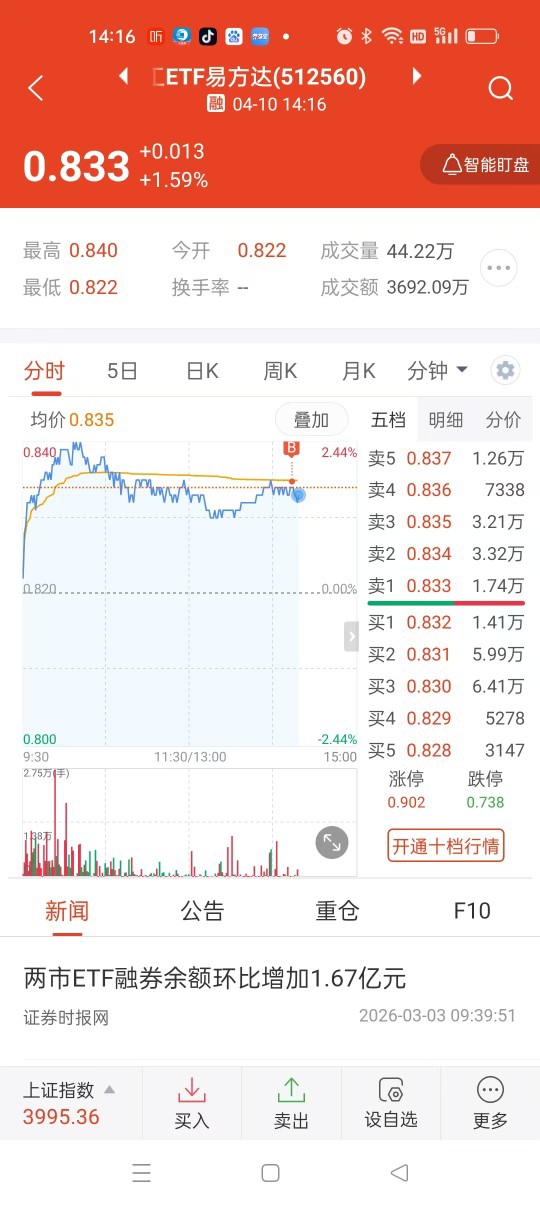This screenshot has width=540, height=1206.
Task: Select the 日K chart tab
Action: coord(202,371)
